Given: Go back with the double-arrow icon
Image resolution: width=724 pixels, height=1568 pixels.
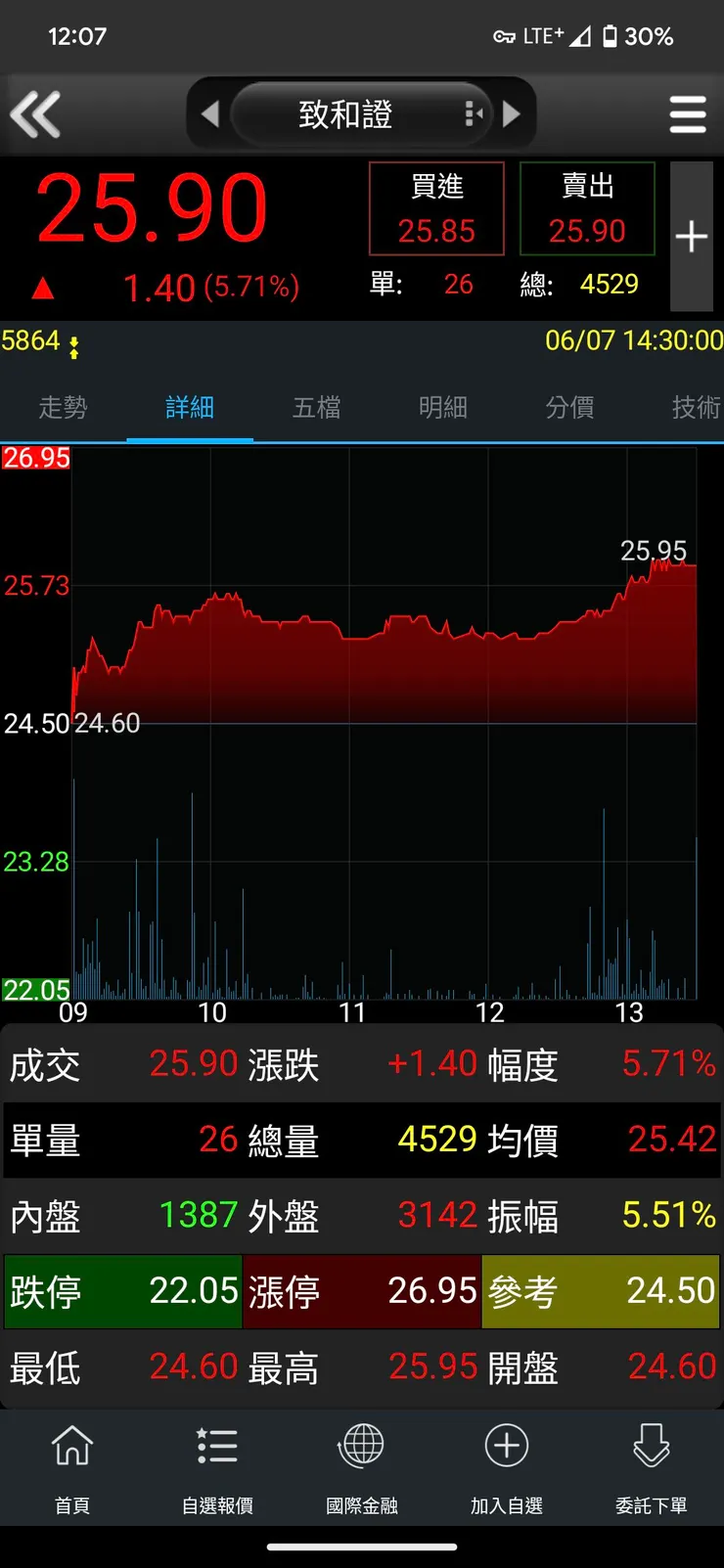Looking at the screenshot, I should pyautogui.click(x=36, y=114).
